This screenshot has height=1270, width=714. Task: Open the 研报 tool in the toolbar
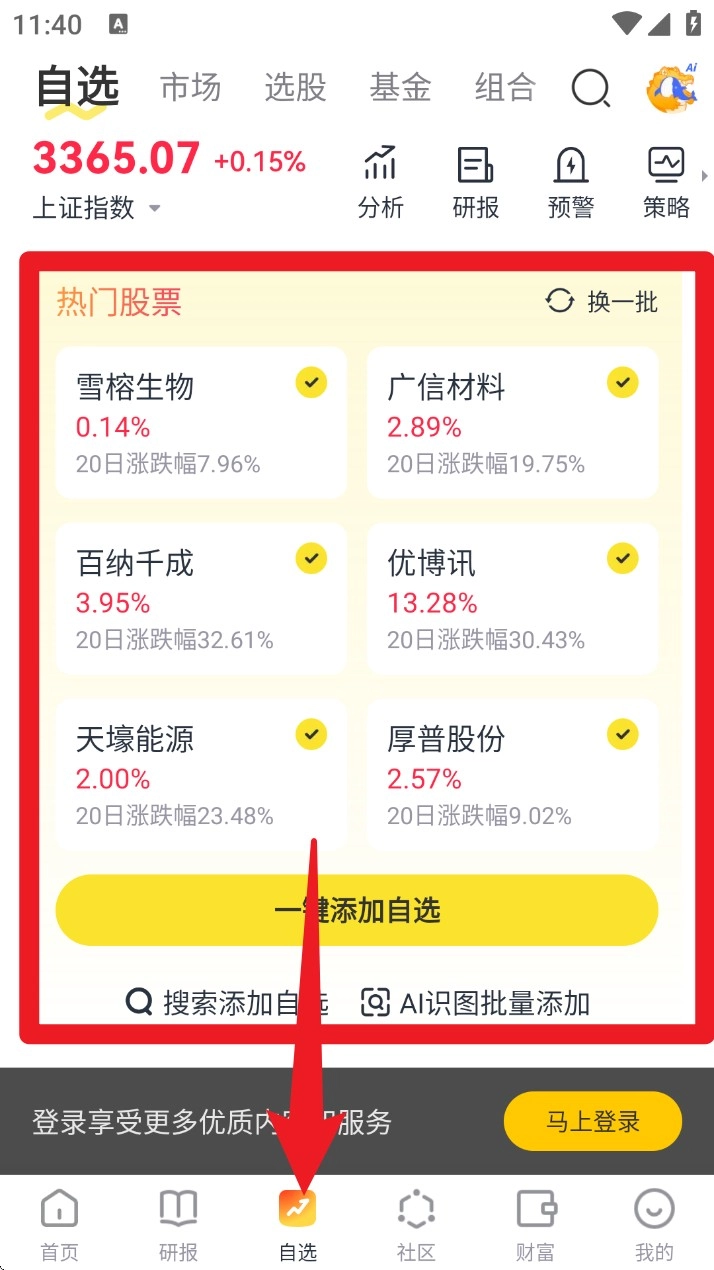point(475,182)
